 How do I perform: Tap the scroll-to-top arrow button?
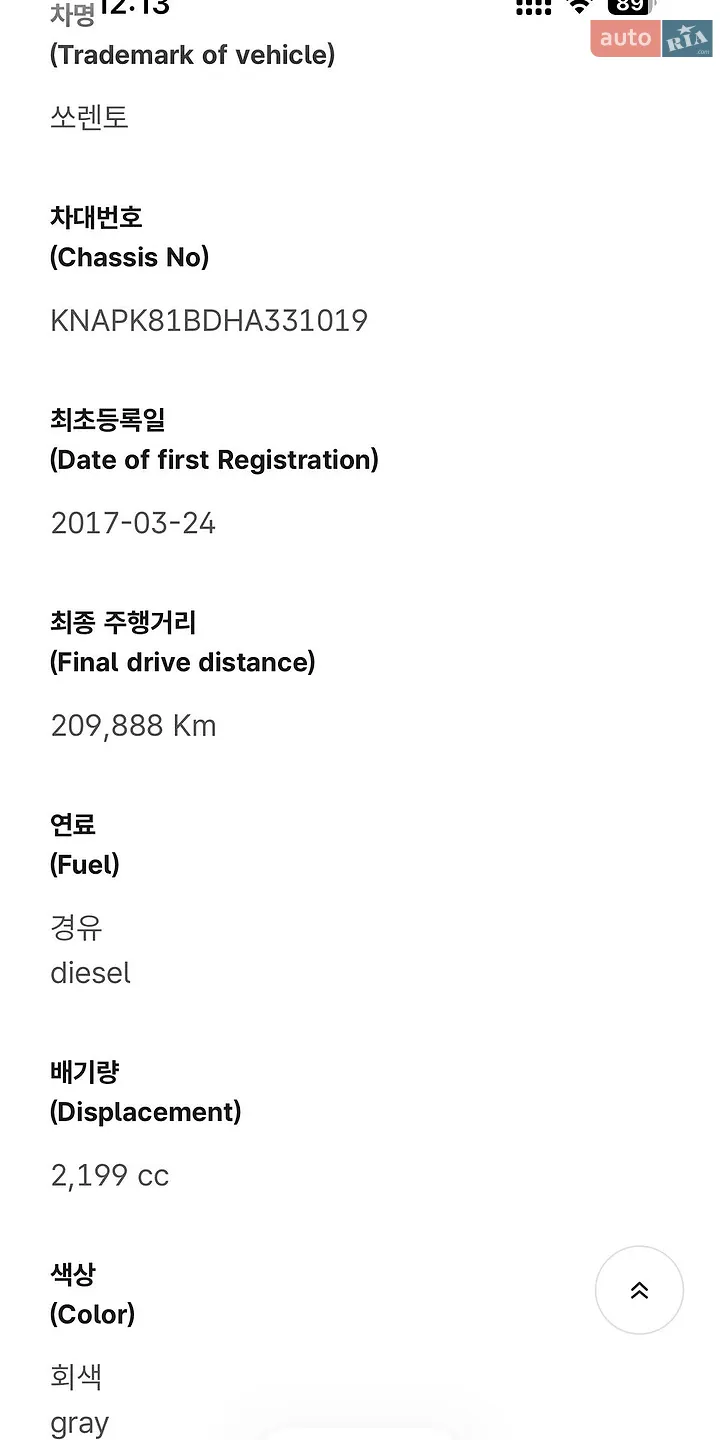pos(639,1290)
